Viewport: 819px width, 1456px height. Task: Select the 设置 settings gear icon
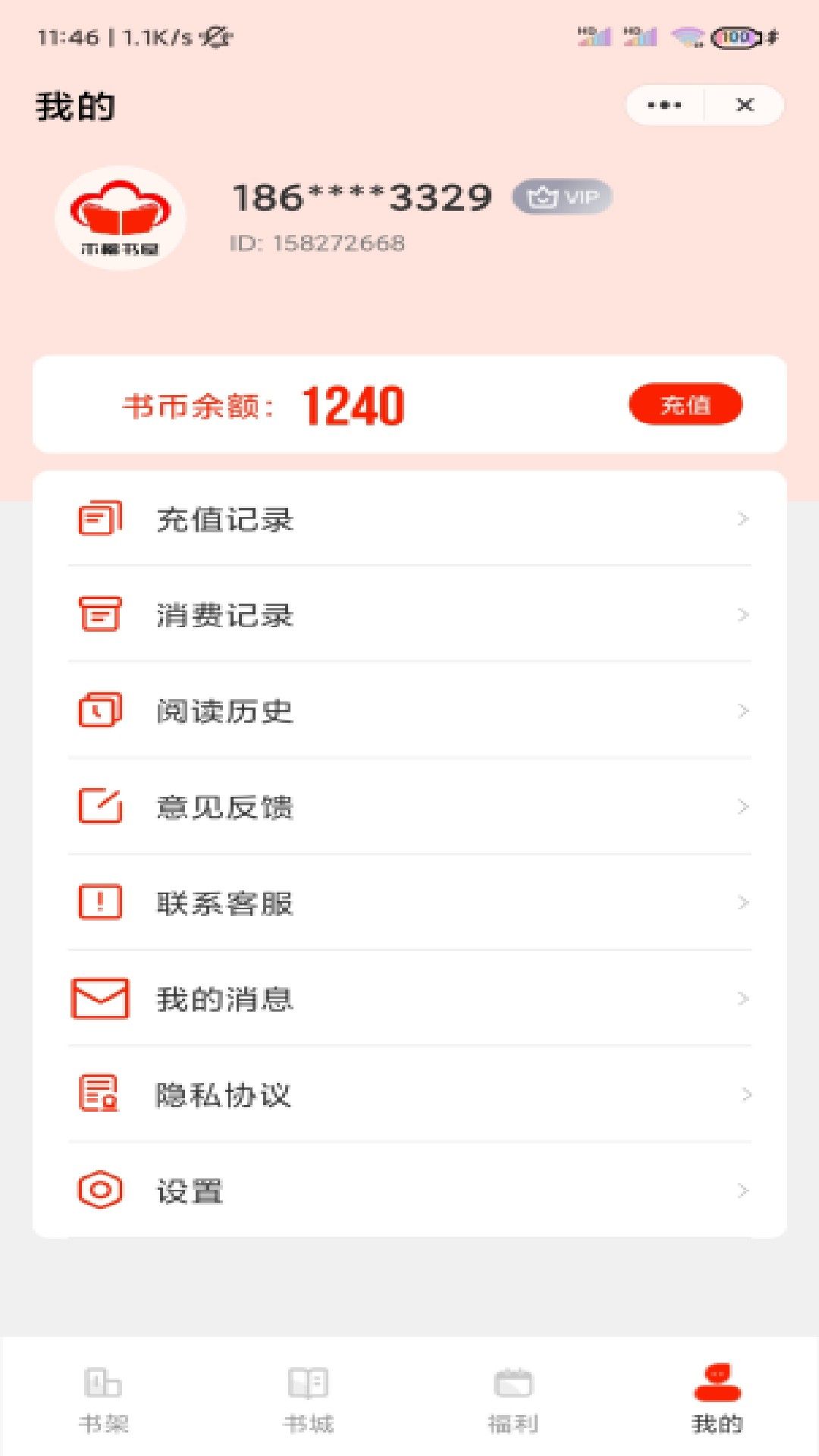(100, 1191)
